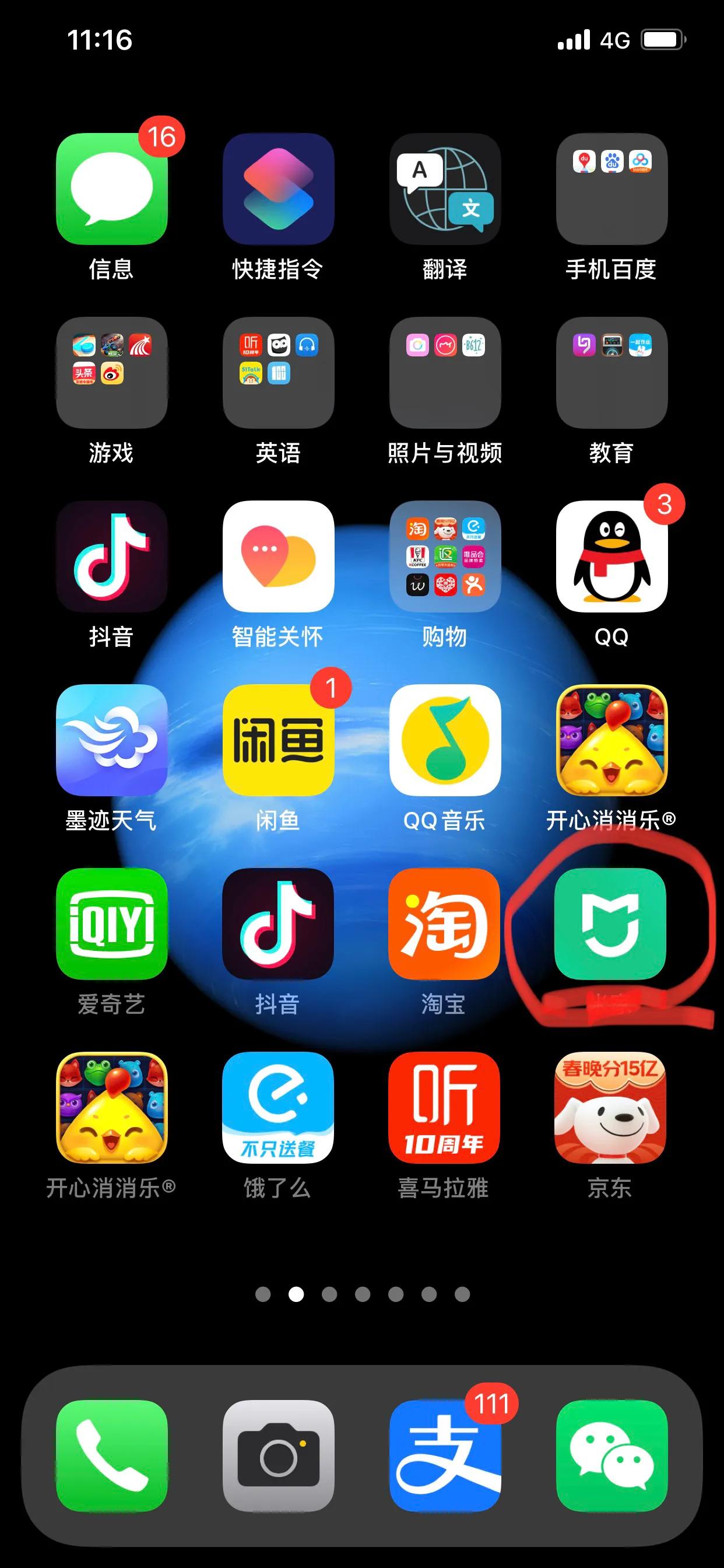Screen dimensions: 724x1568
Task: Launch the 智能关怀 app
Action: tap(278, 556)
